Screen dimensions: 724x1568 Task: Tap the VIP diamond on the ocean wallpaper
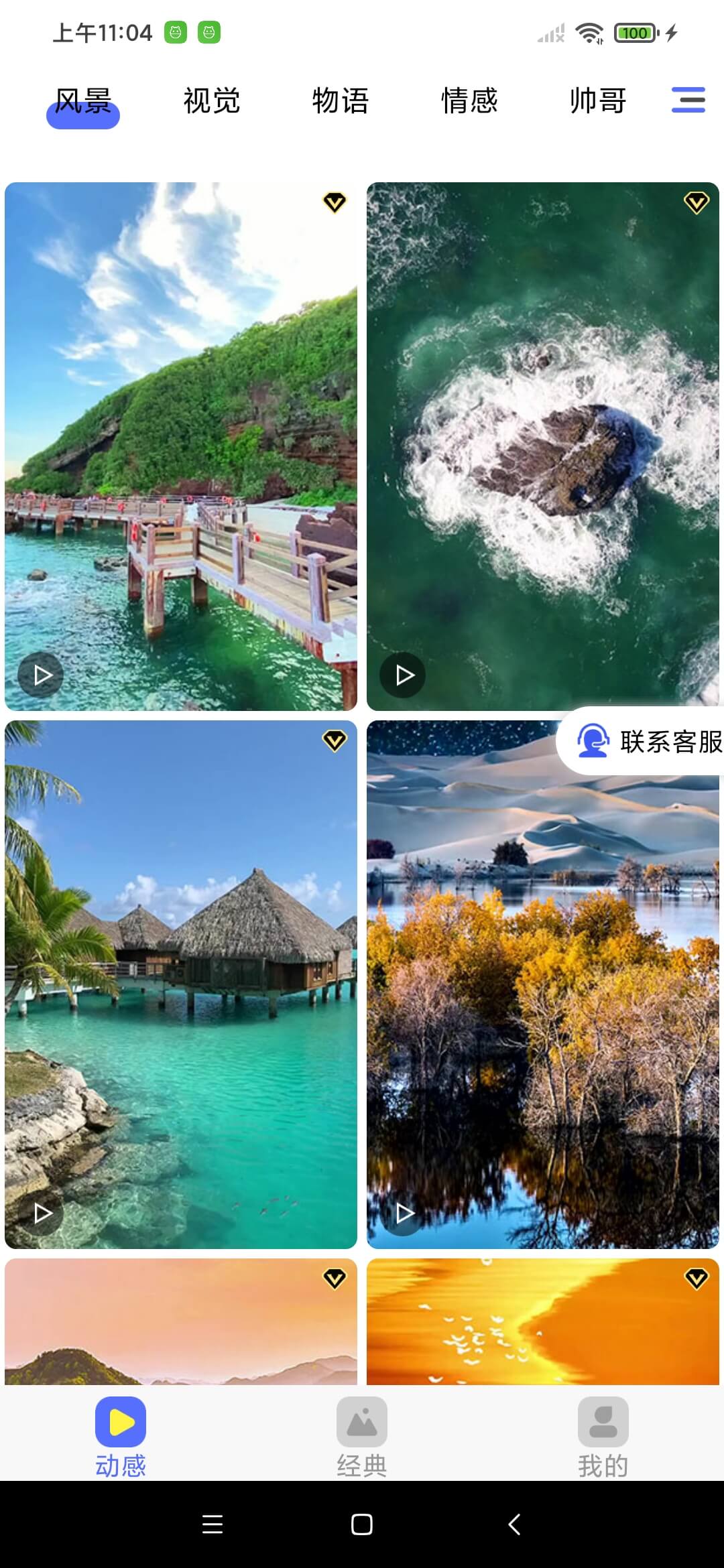(697, 199)
